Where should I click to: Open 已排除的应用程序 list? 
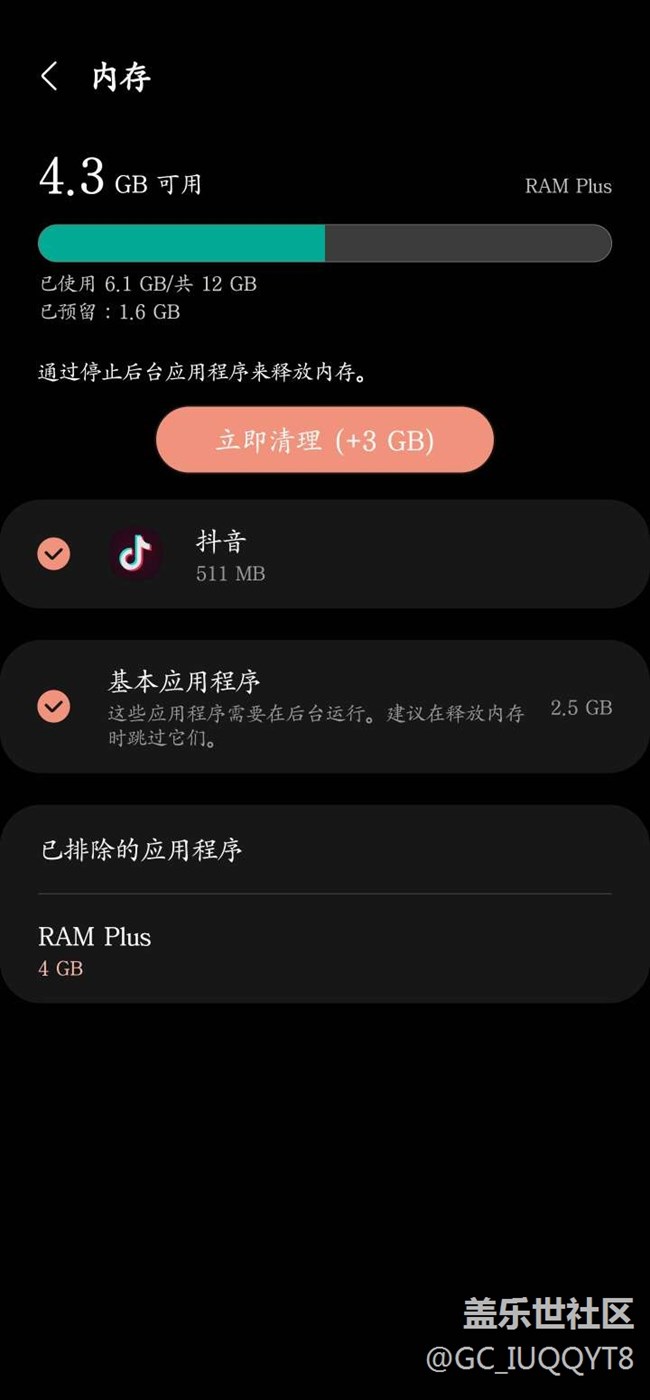coord(141,850)
